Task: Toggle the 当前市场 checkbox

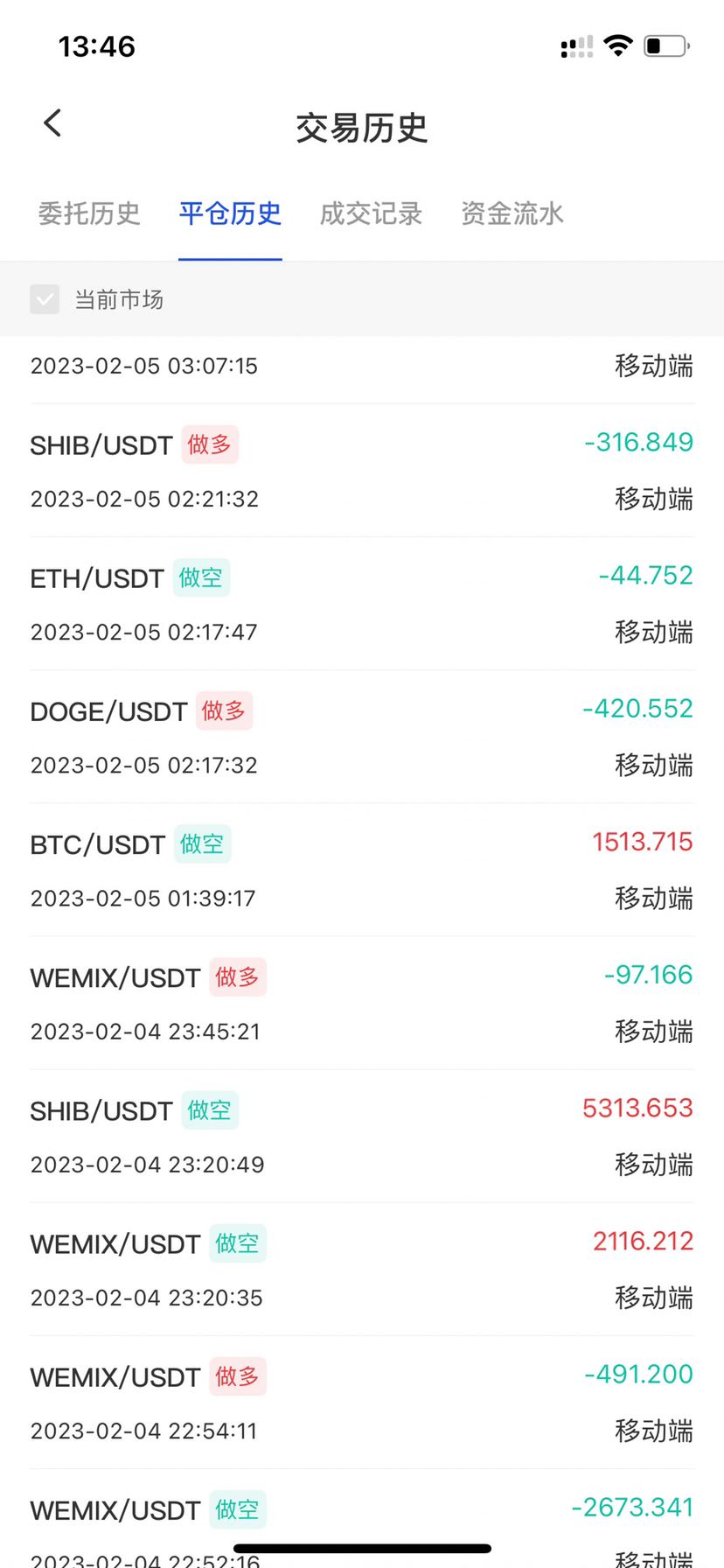Action: (x=45, y=299)
